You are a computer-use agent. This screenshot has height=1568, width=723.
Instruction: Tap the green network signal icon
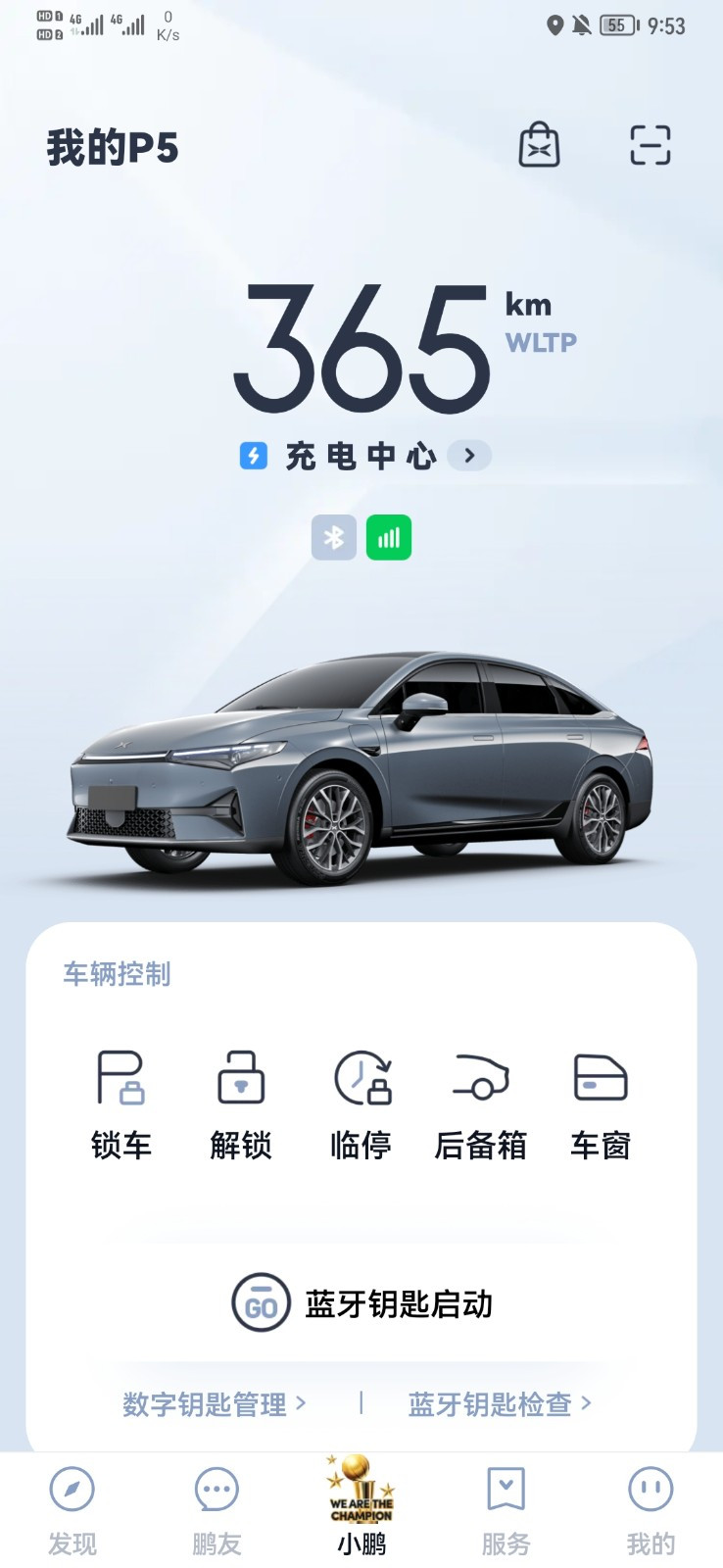pyautogui.click(x=389, y=537)
